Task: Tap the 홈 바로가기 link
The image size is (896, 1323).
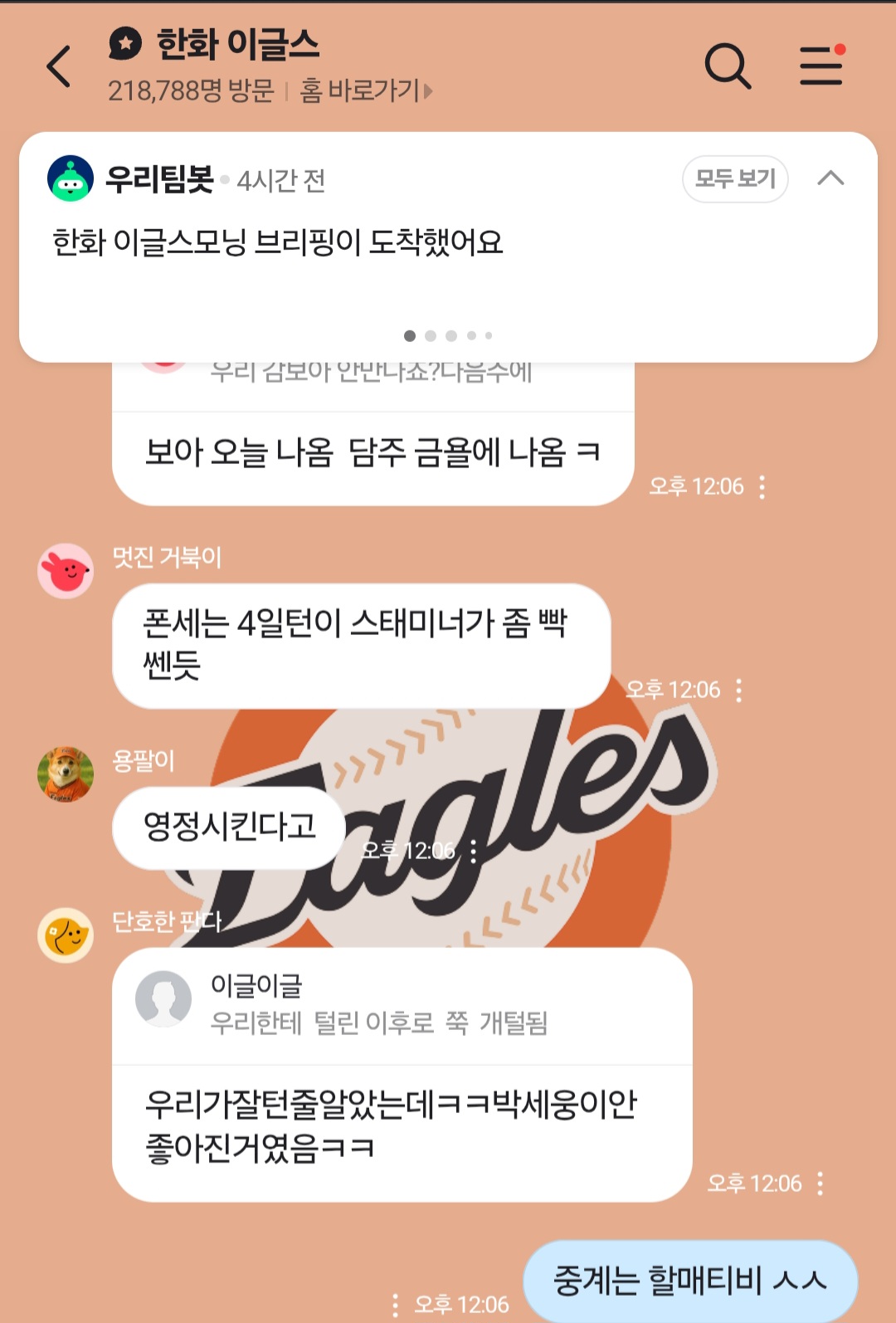Action: point(366,90)
